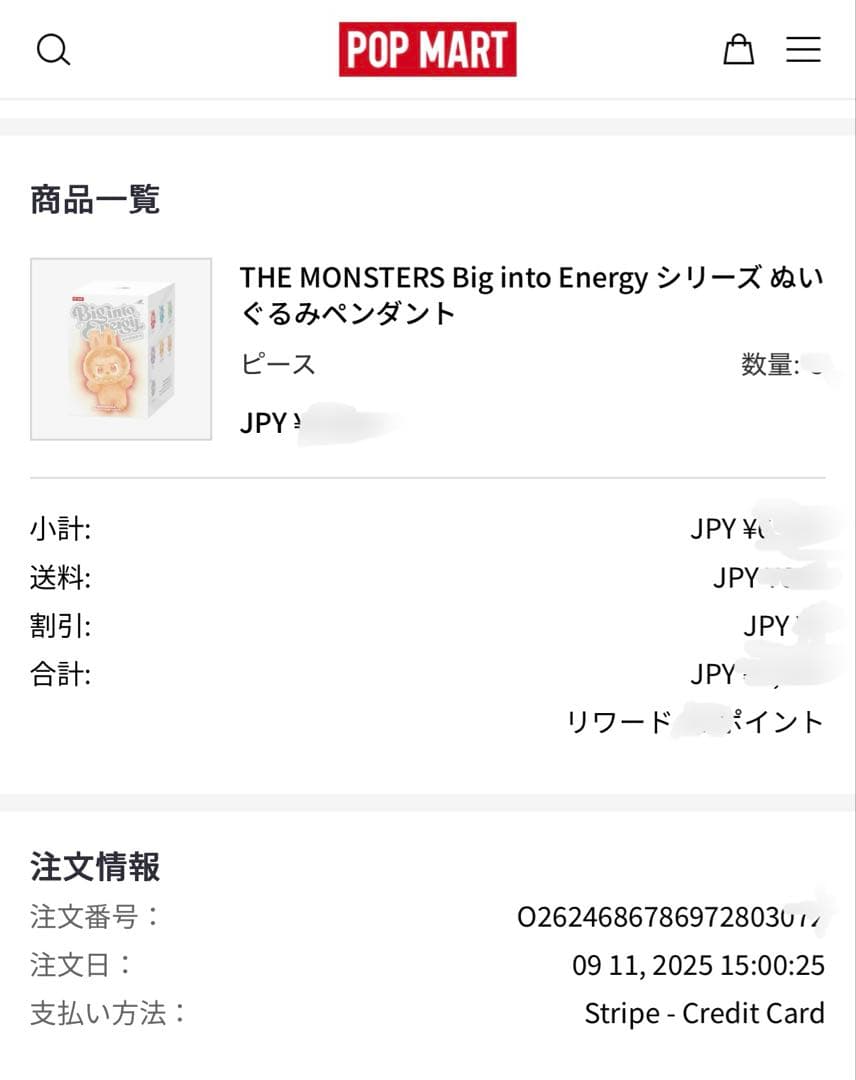
Task: Select the 注文情報 section header
Action: [x=95, y=867]
